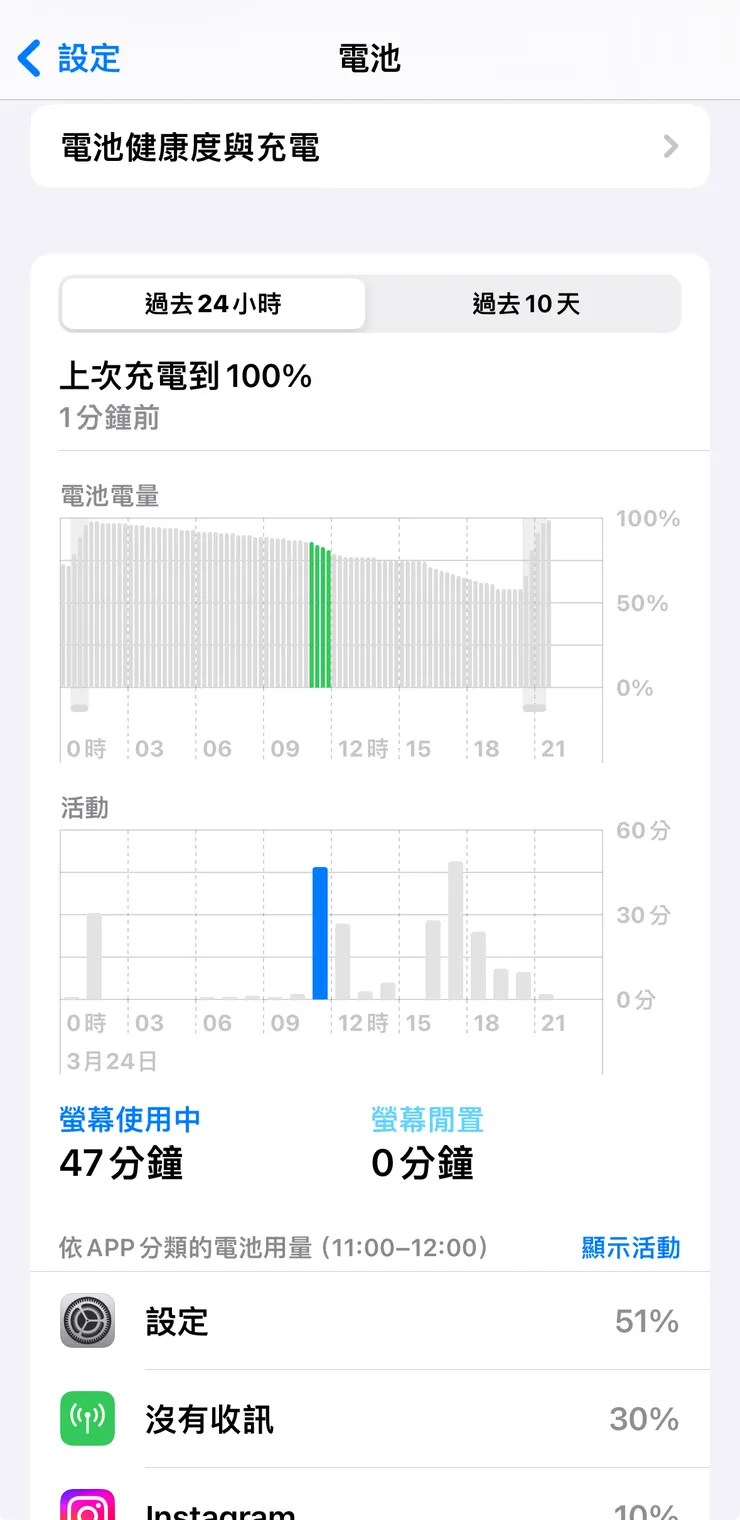The image size is (740, 1520).
Task: Toggle 螢幕閒置 highlight
Action: click(427, 1120)
